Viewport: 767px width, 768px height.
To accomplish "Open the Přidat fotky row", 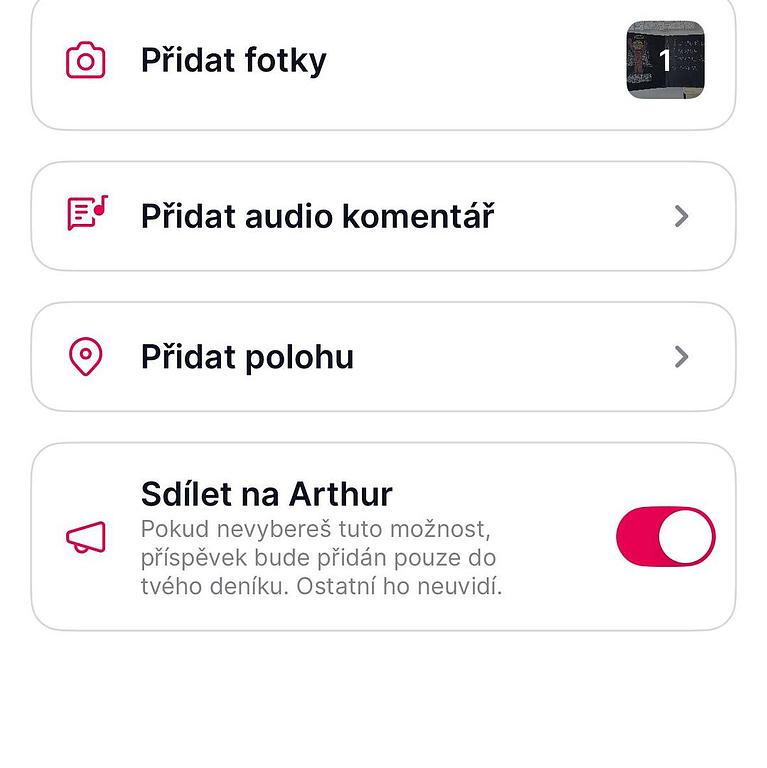I will (x=233, y=61).
